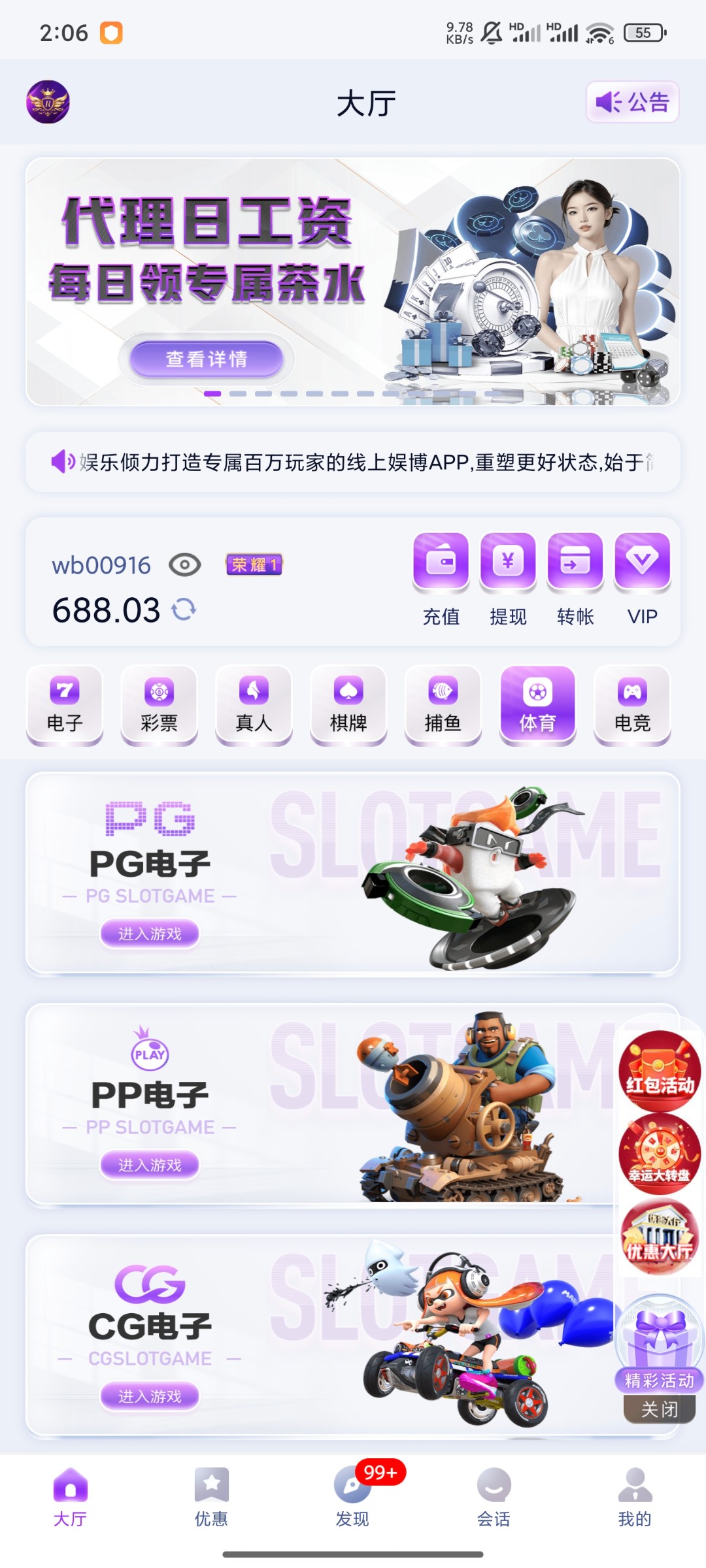Refresh the 688.03 balance

click(x=184, y=610)
